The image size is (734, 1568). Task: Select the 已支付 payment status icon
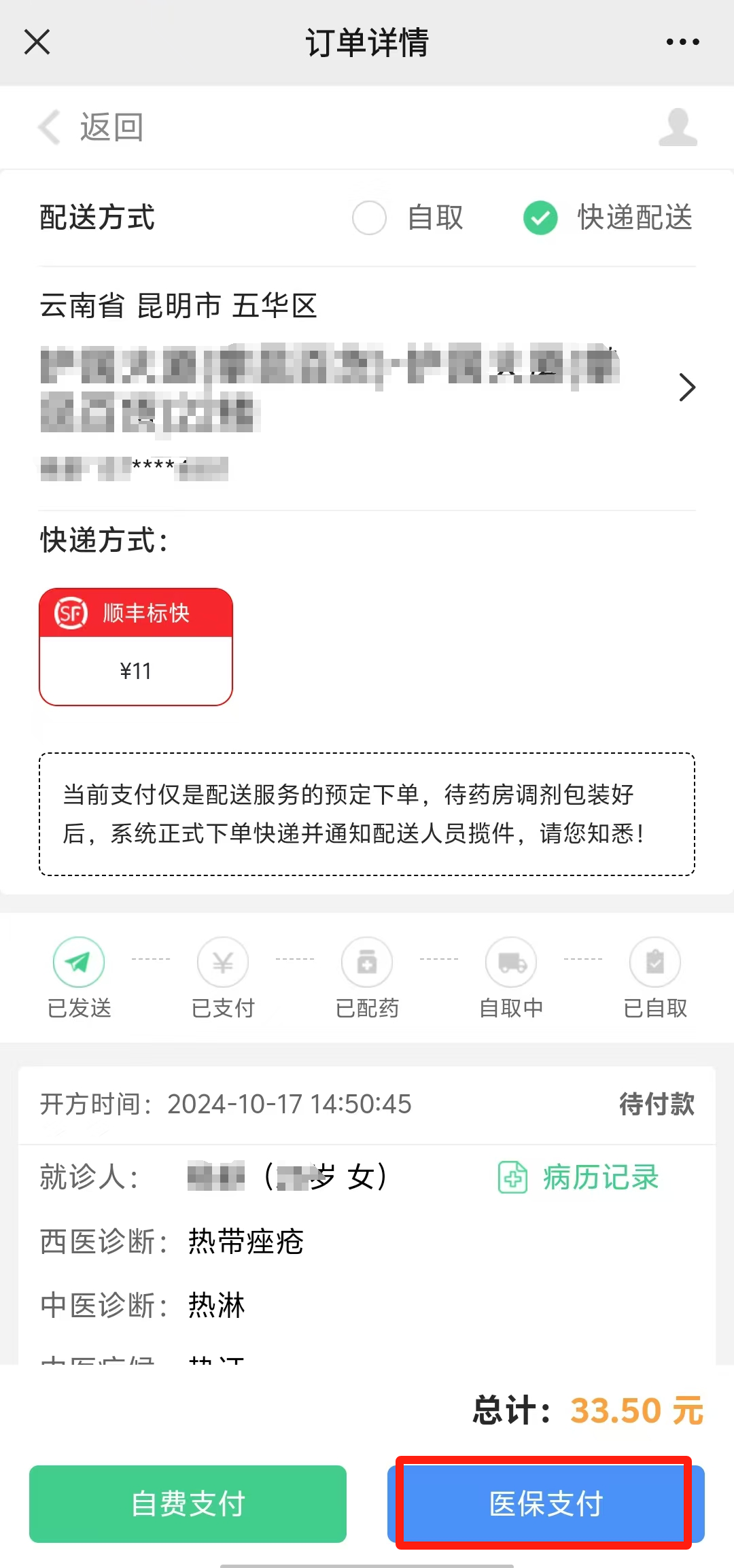coord(223,962)
